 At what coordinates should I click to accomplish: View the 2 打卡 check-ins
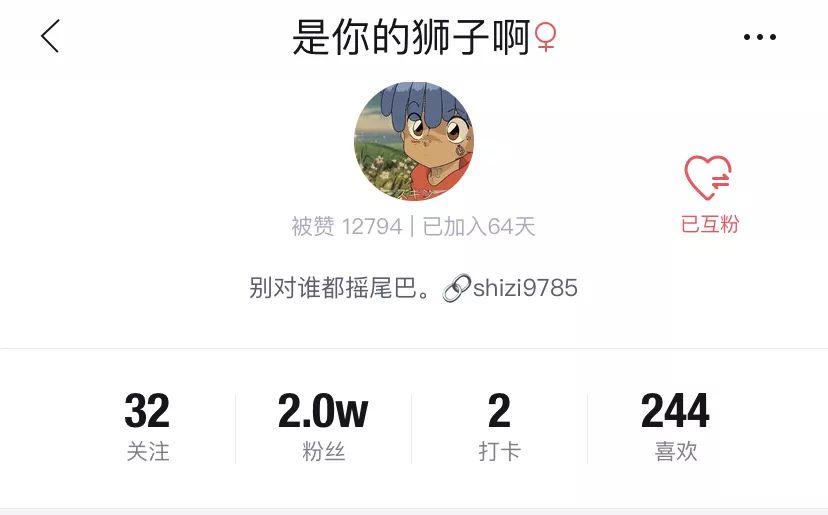pyautogui.click(x=499, y=427)
